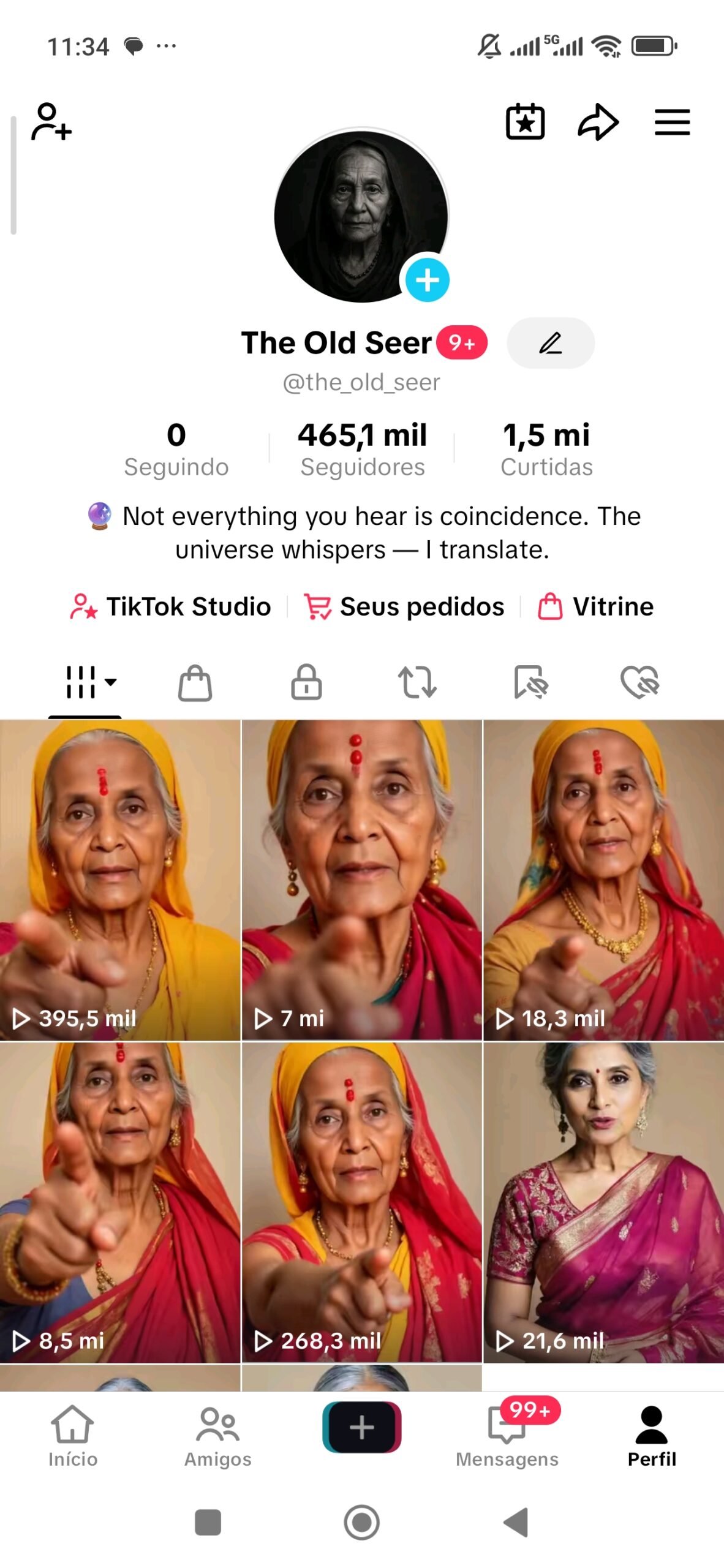The image size is (724, 1568).
Task: Open the hamburger menu
Action: (672, 122)
